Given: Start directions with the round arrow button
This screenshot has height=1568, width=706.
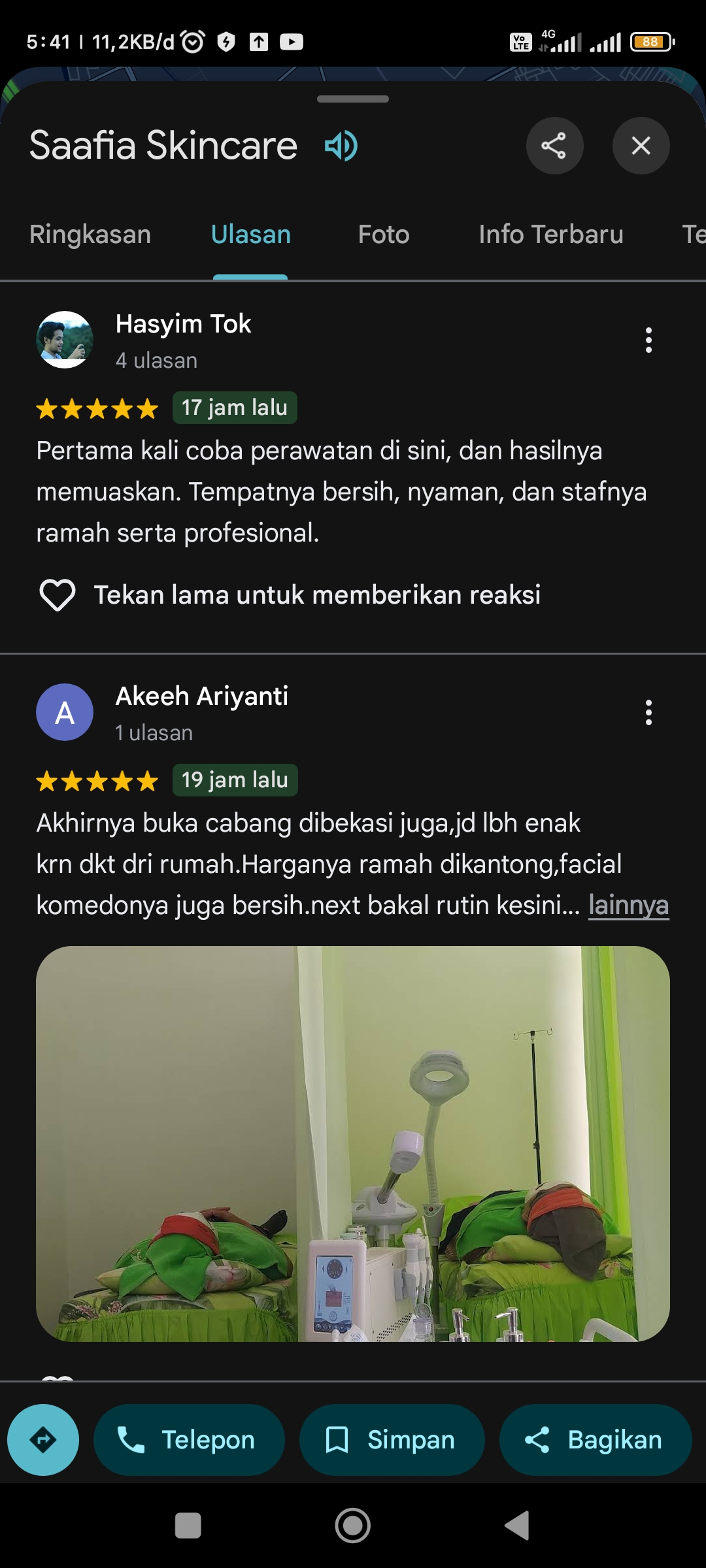Looking at the screenshot, I should [x=43, y=1440].
